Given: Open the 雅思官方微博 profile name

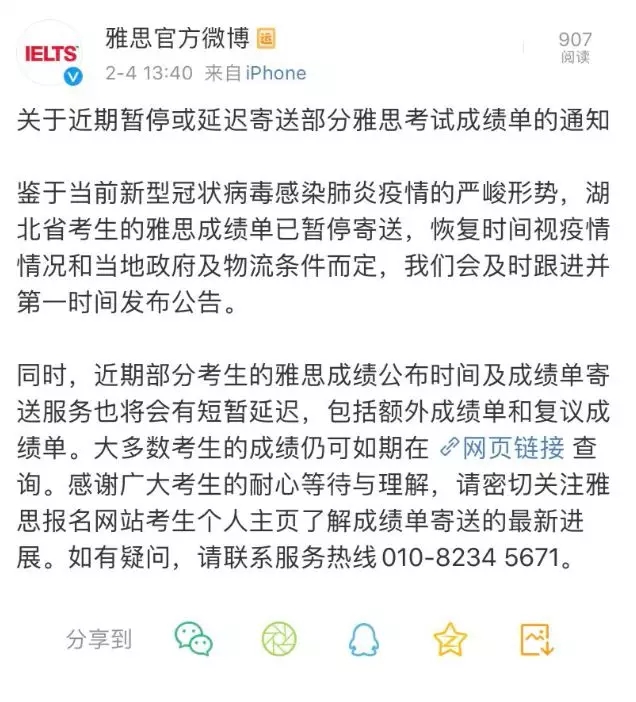Looking at the screenshot, I should coord(177,39).
